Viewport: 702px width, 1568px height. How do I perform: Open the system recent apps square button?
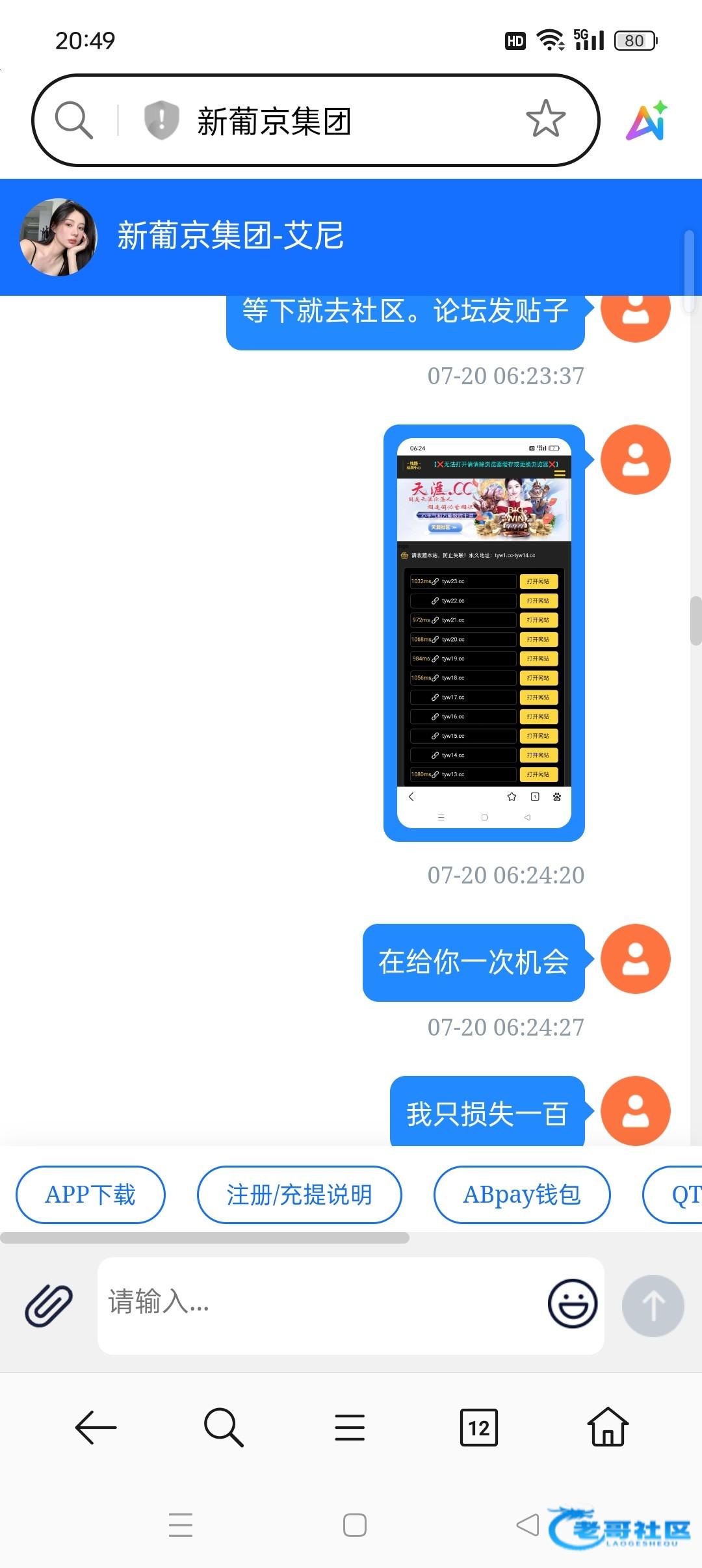click(355, 1525)
